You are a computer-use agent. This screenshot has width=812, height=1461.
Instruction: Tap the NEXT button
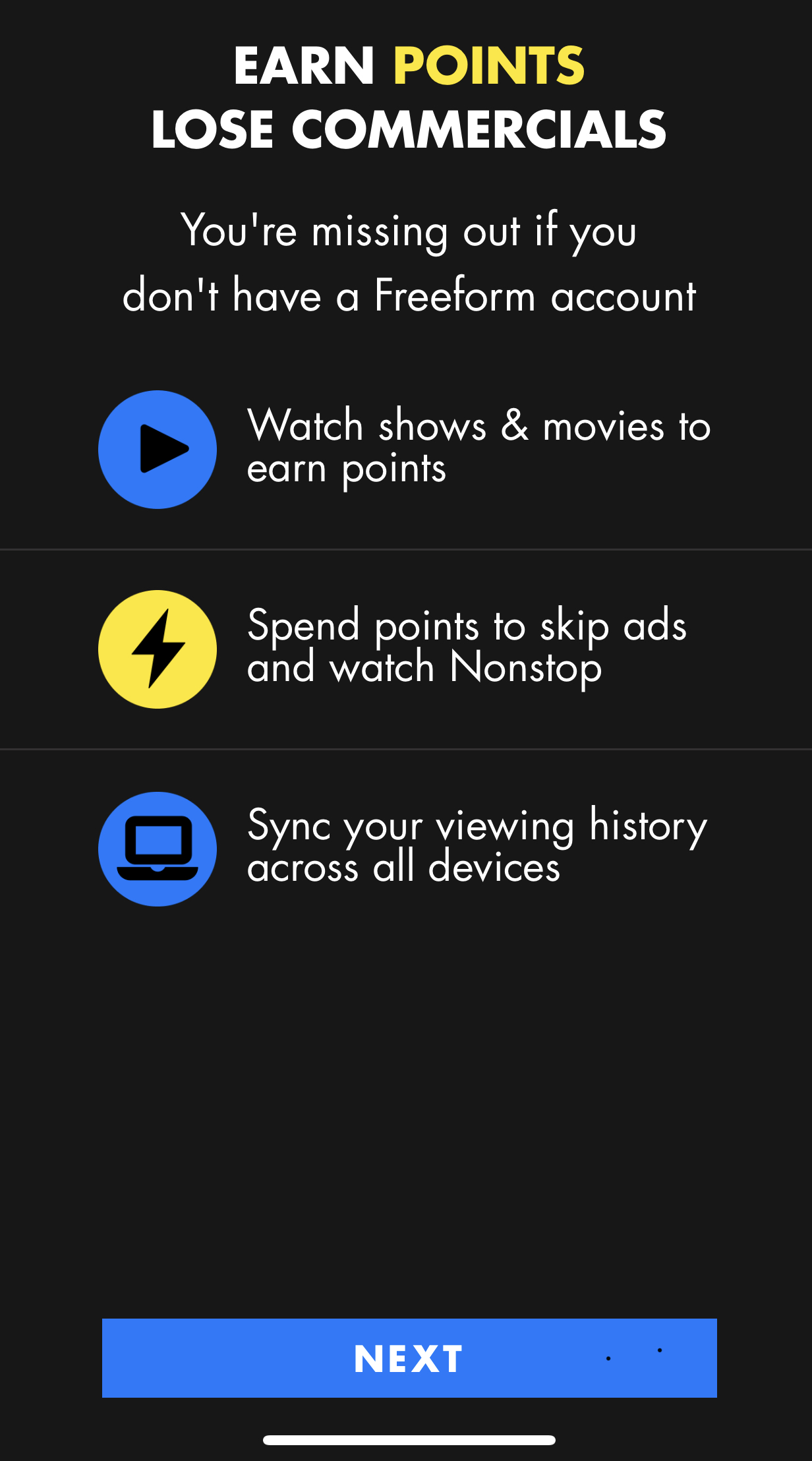(x=409, y=1357)
